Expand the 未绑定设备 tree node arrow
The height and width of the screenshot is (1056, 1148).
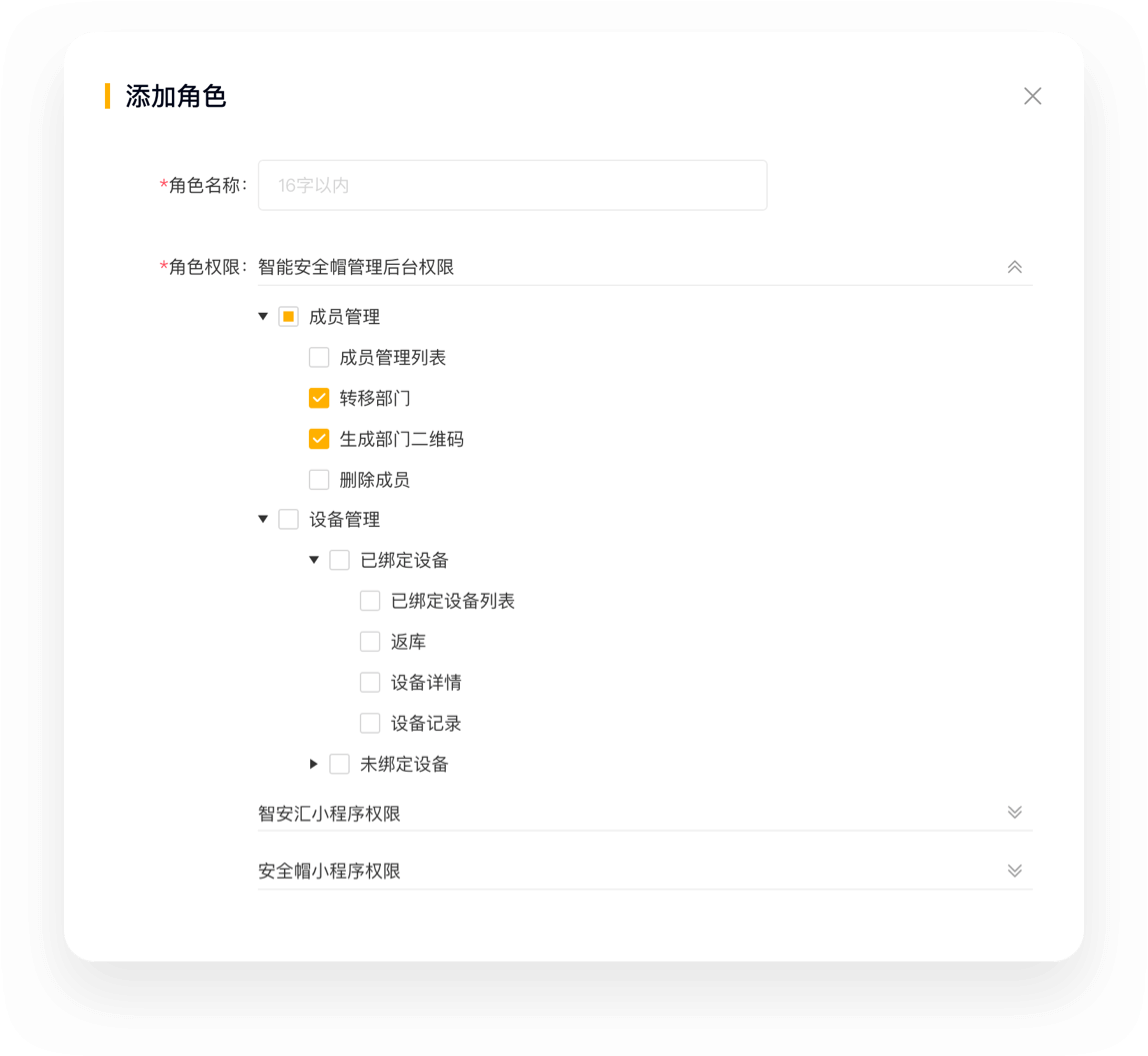[314, 765]
